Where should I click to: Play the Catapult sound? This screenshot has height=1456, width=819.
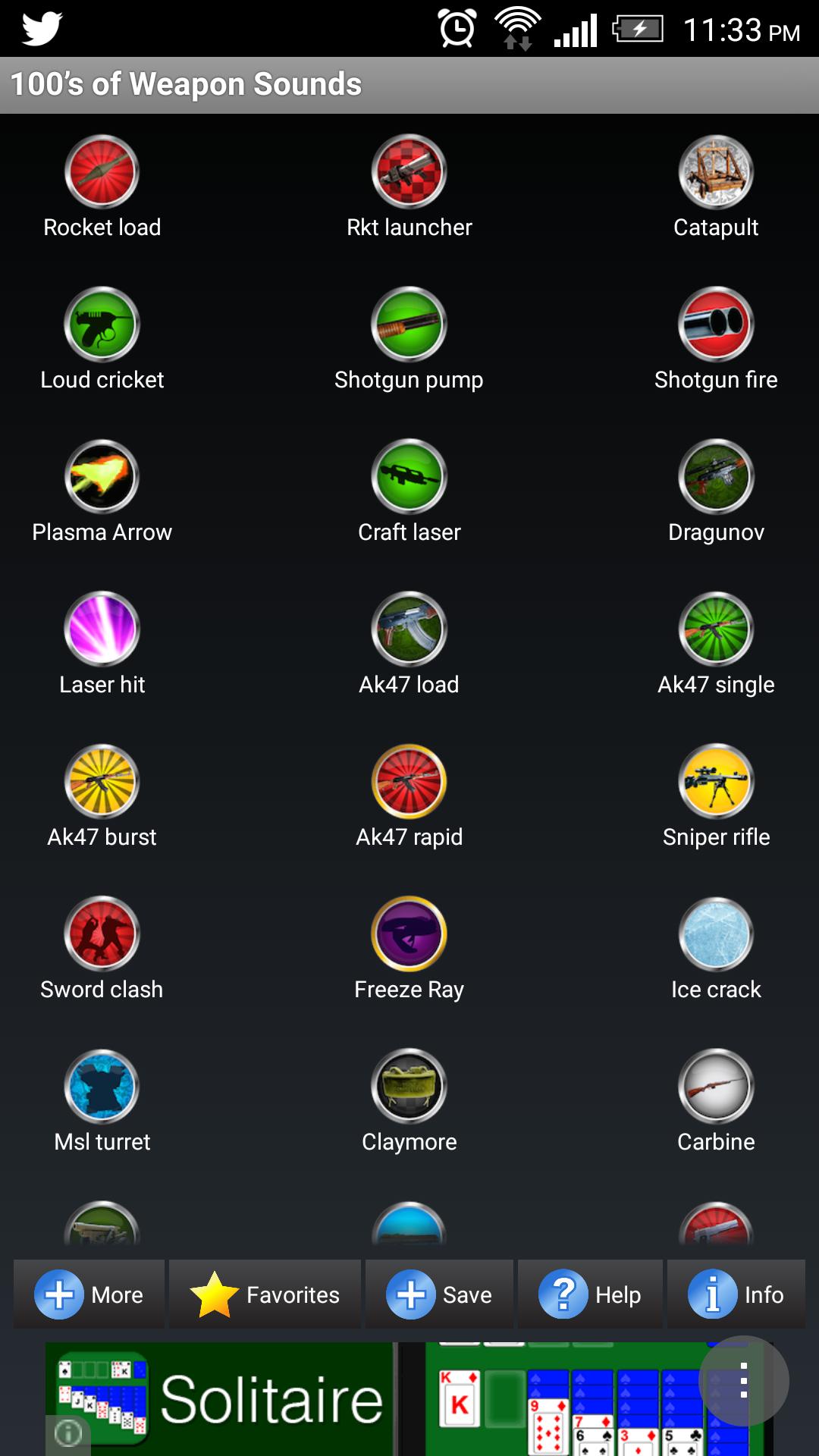716,173
